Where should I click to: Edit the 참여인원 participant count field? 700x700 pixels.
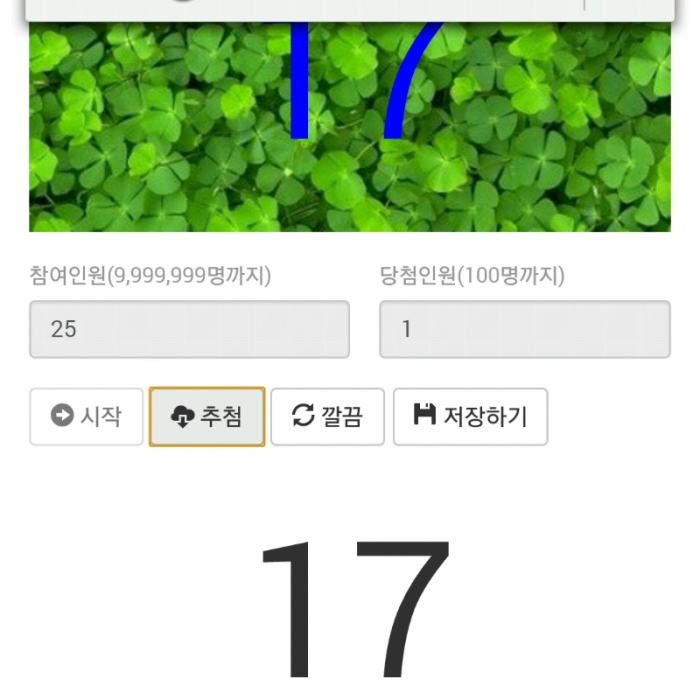click(189, 329)
